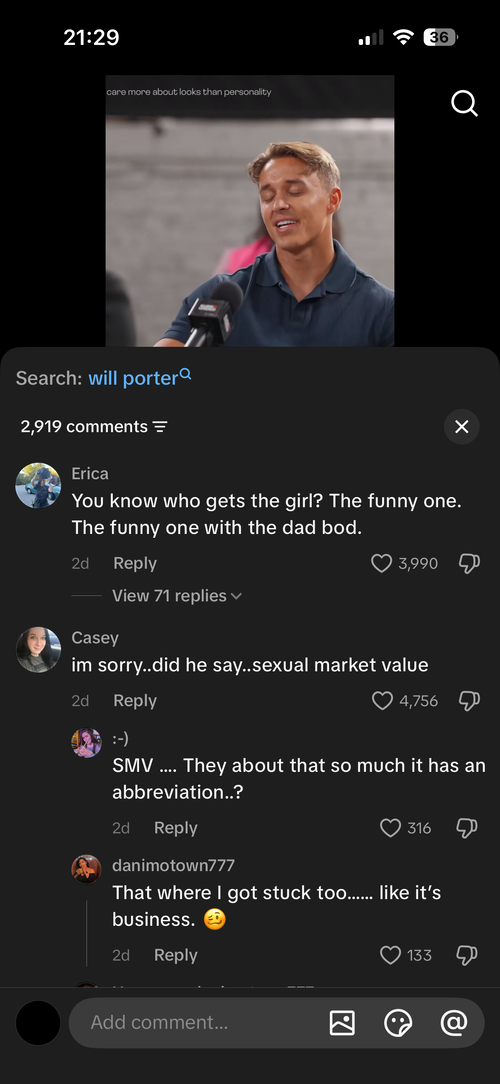
Task: Close the comments panel
Action: point(461,427)
